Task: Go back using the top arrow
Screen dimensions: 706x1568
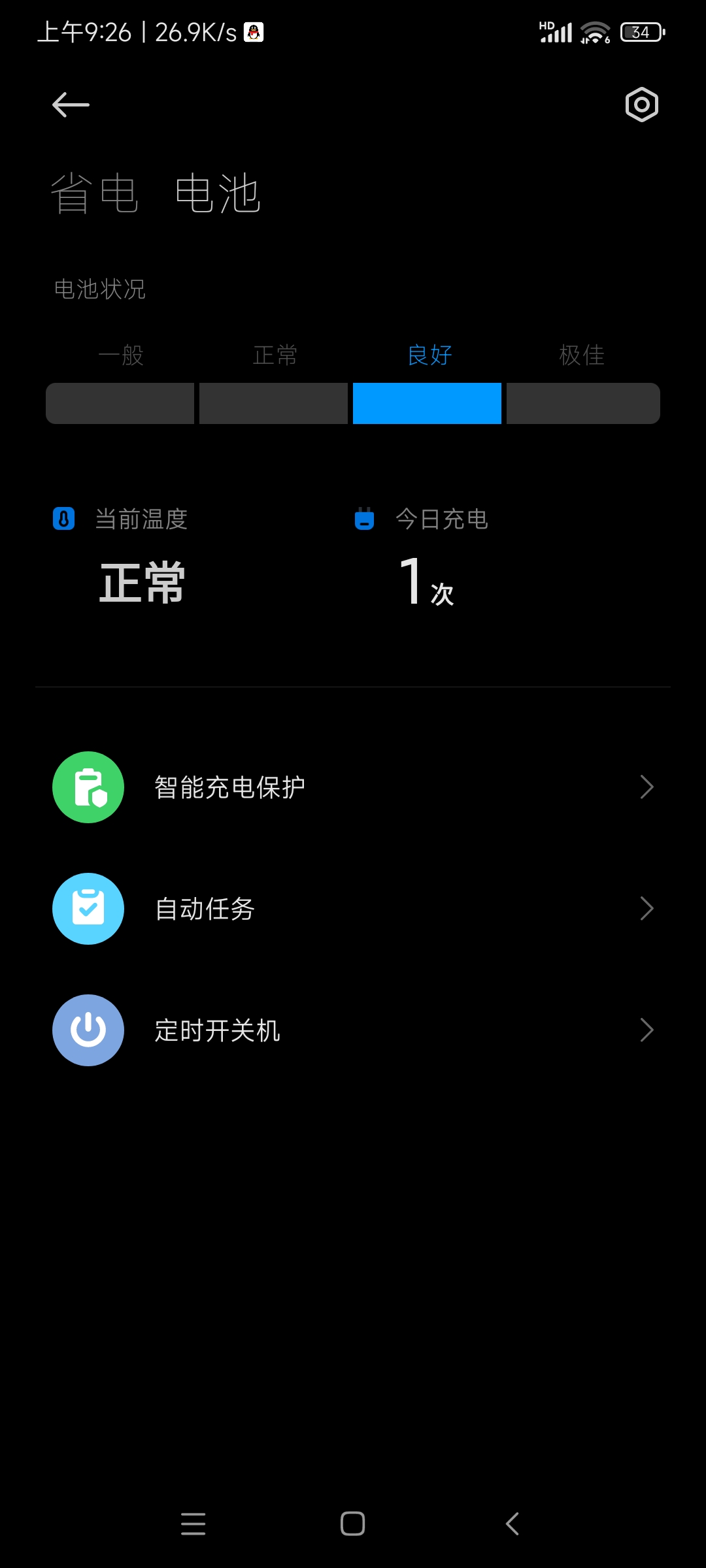Action: pyautogui.click(x=71, y=105)
